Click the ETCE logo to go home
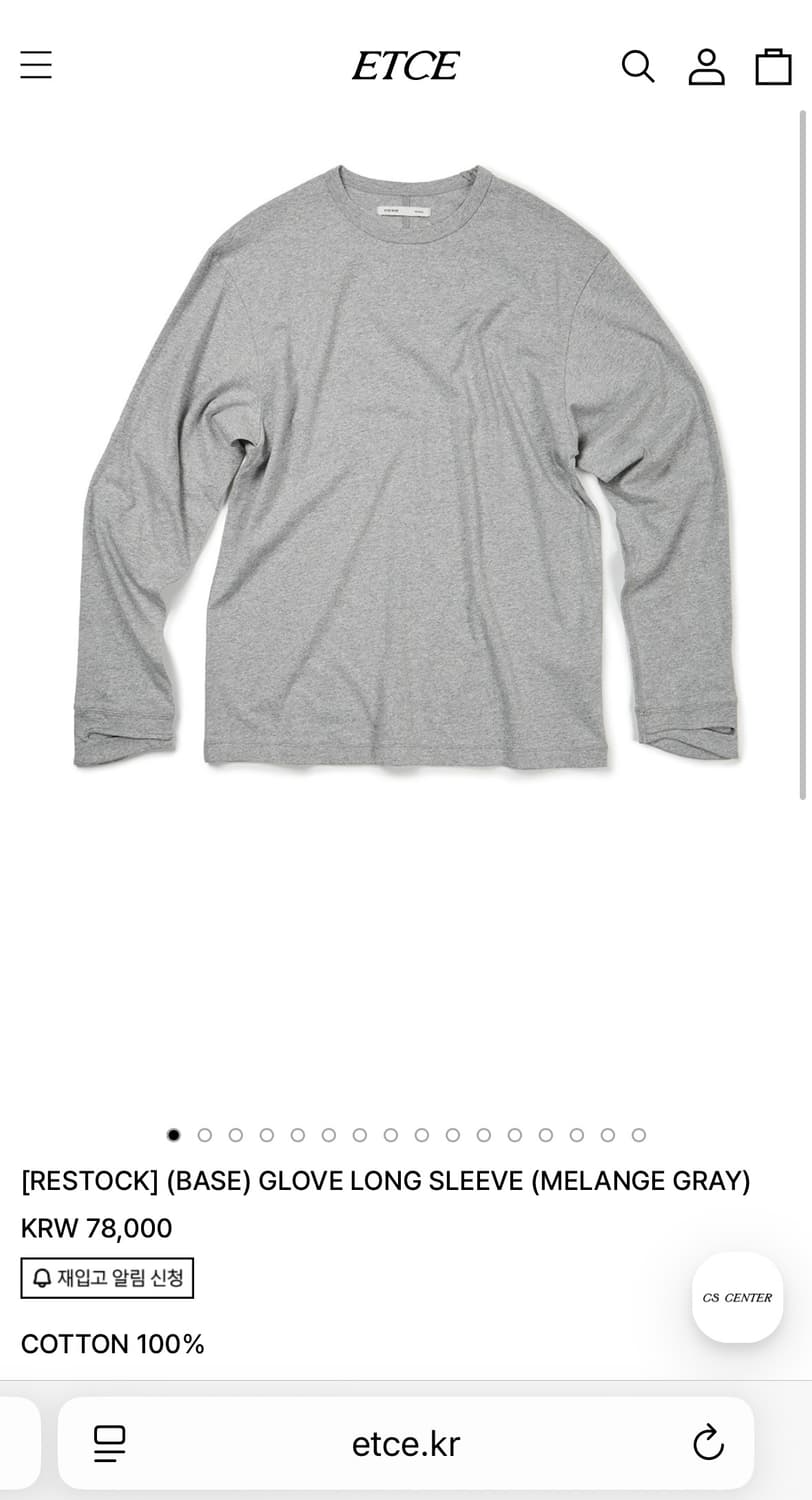The width and height of the screenshot is (812, 1500). tap(405, 65)
